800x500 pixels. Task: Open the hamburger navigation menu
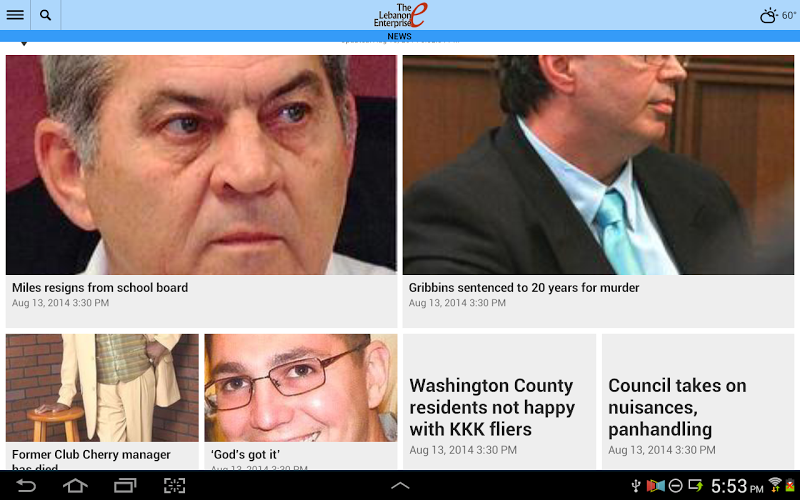(x=15, y=15)
